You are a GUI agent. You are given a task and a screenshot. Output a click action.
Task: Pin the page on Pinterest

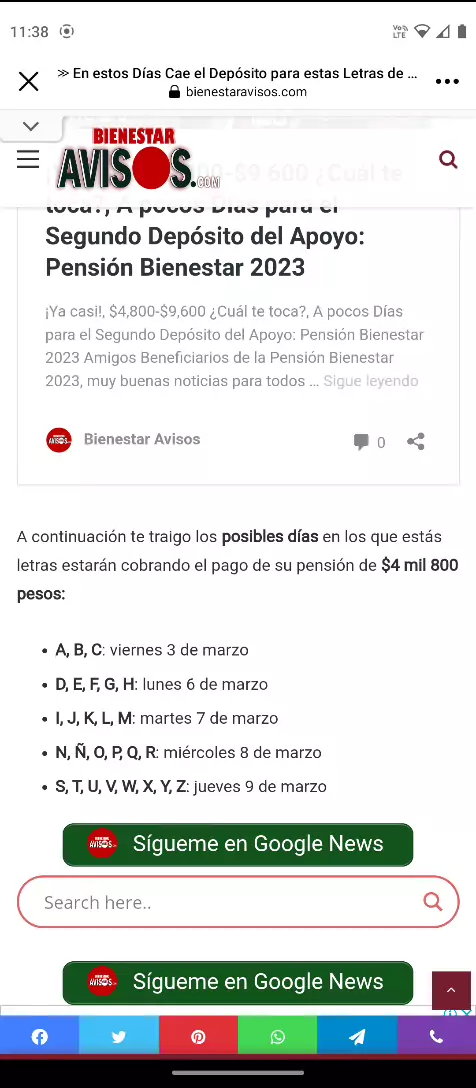click(x=198, y=1037)
